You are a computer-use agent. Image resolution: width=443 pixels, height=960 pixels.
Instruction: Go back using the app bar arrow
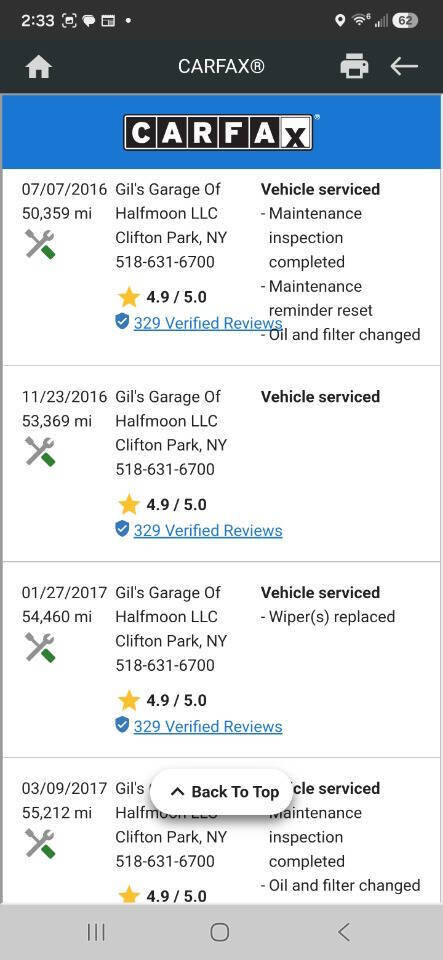pyautogui.click(x=404, y=66)
